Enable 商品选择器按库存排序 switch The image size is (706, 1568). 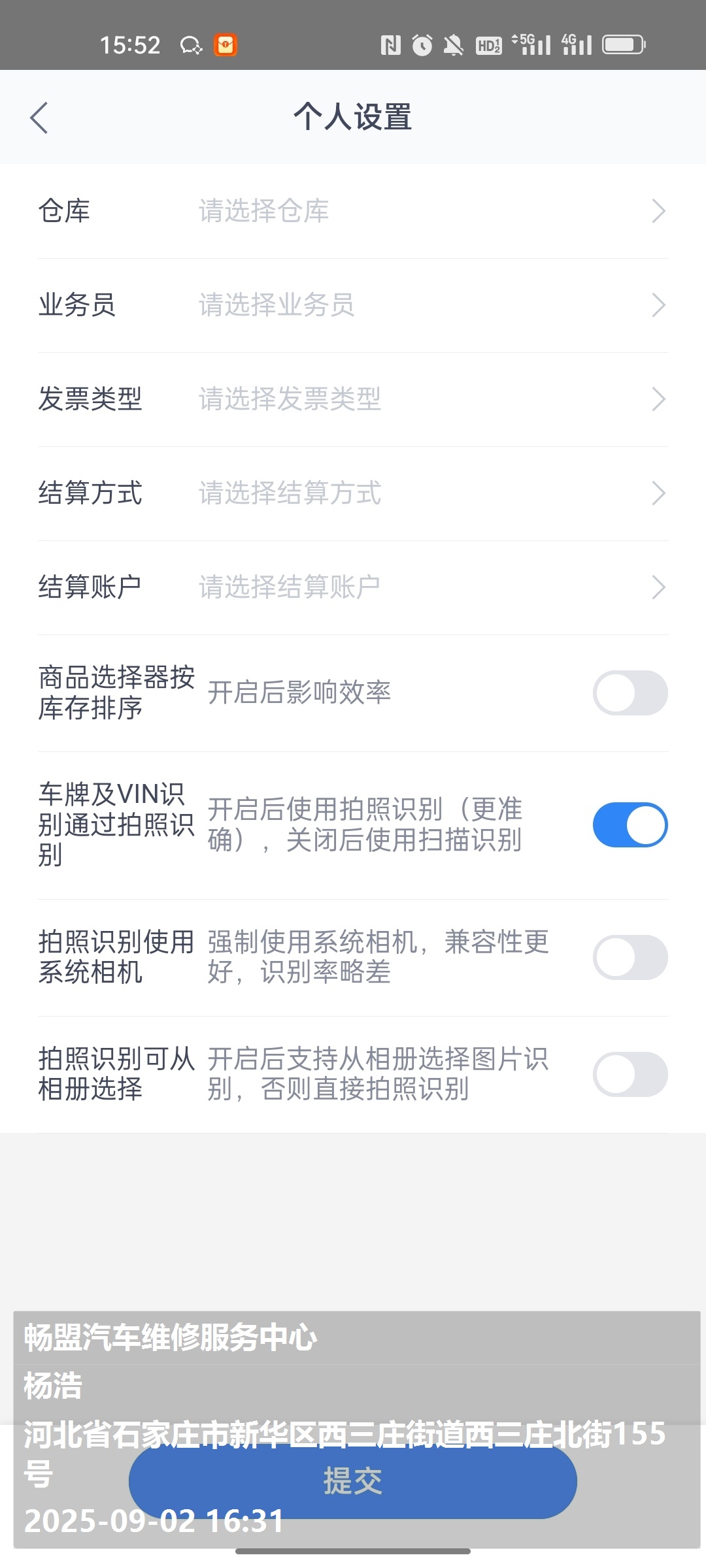click(x=630, y=693)
